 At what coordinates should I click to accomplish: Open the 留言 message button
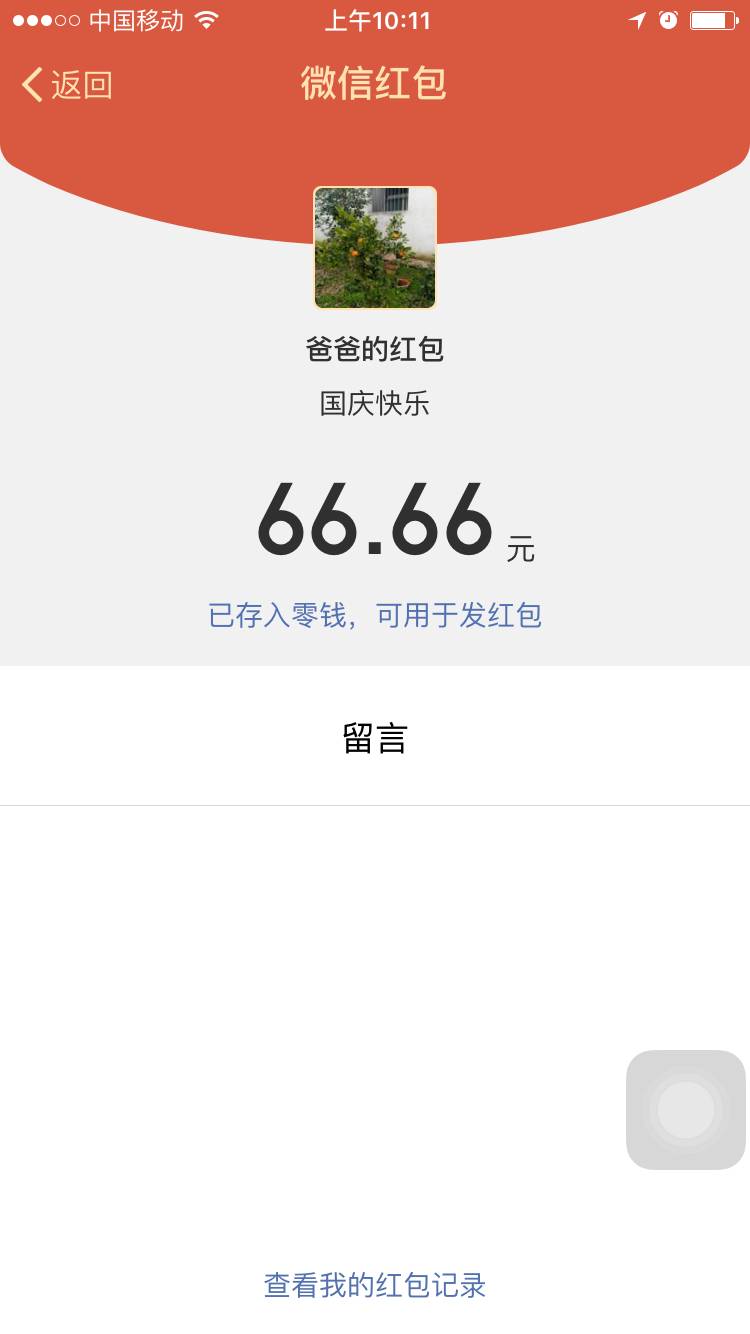pos(375,738)
